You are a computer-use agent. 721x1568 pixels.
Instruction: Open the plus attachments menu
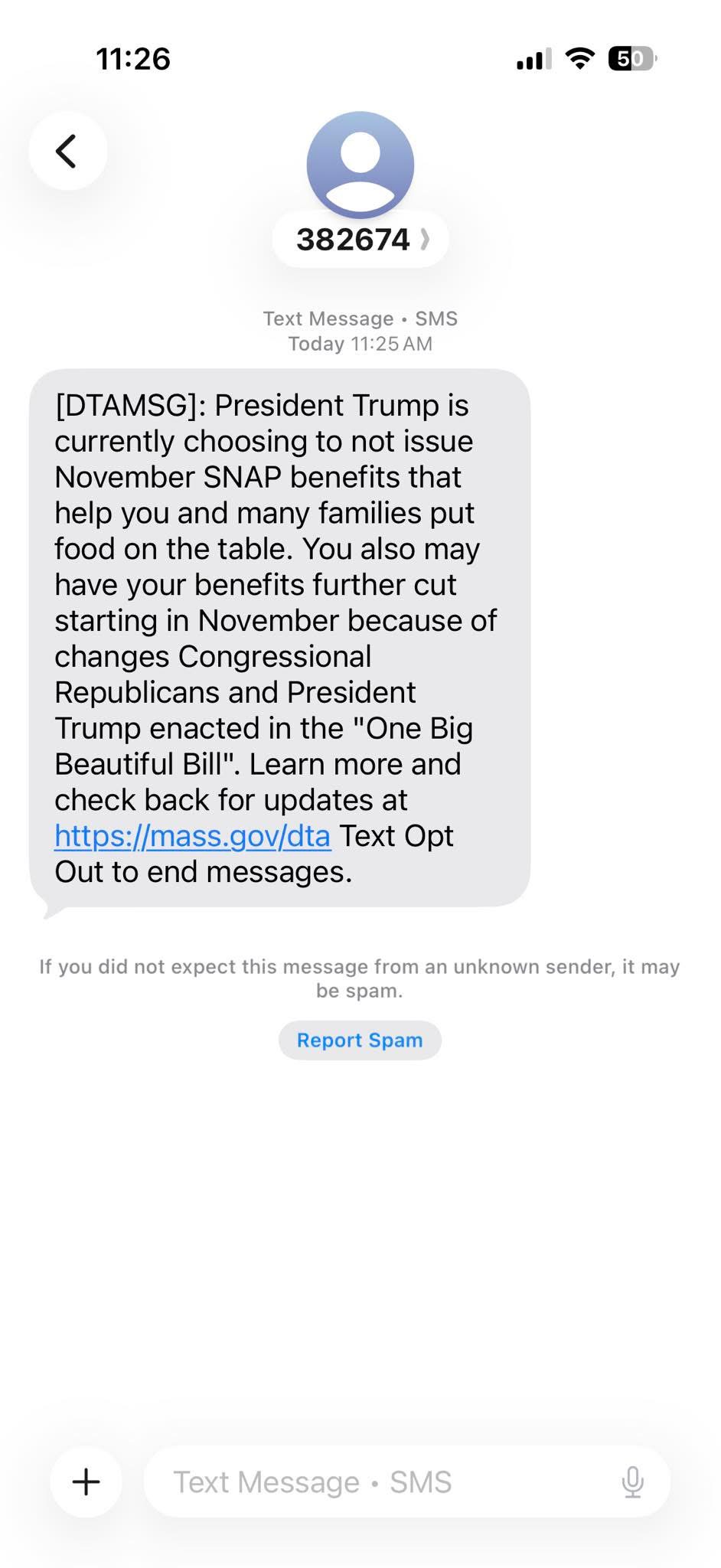(86, 1482)
